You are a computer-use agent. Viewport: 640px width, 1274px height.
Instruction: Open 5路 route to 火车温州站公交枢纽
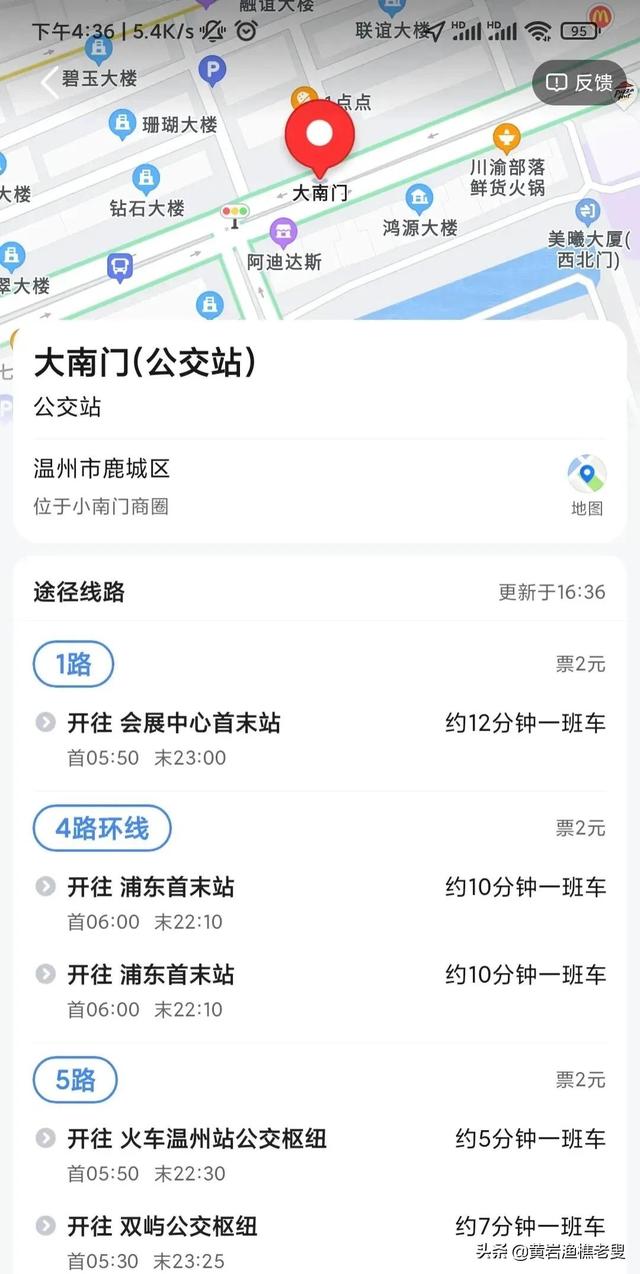(320, 1154)
